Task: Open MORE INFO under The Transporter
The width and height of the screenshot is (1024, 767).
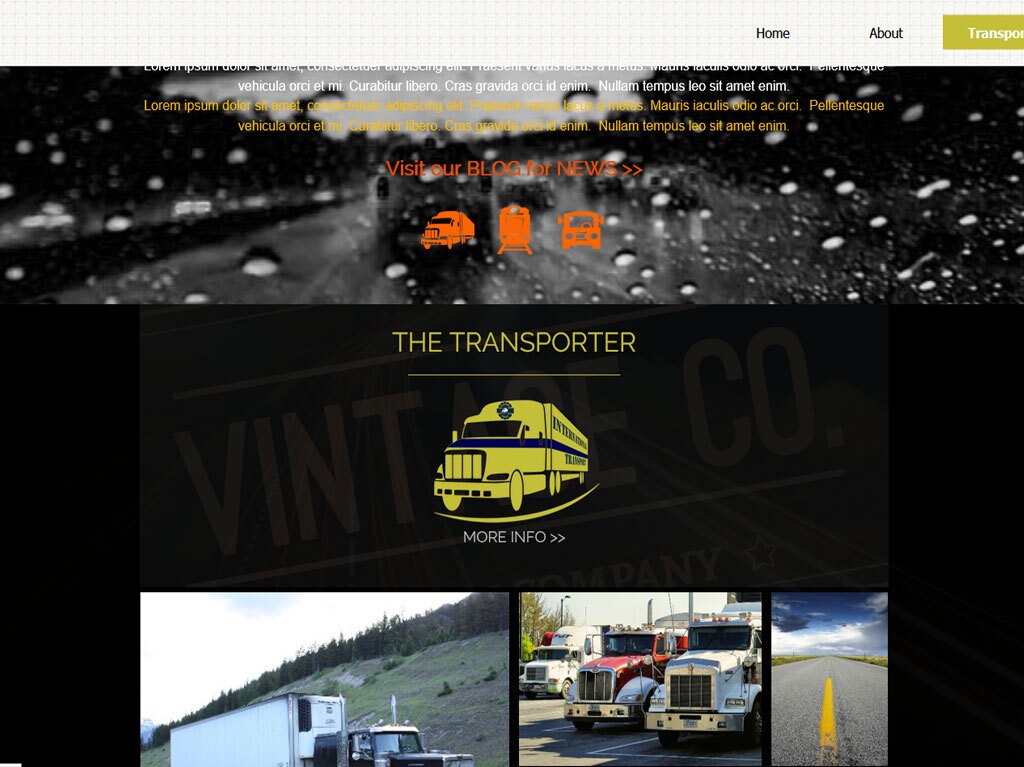Action: [514, 537]
